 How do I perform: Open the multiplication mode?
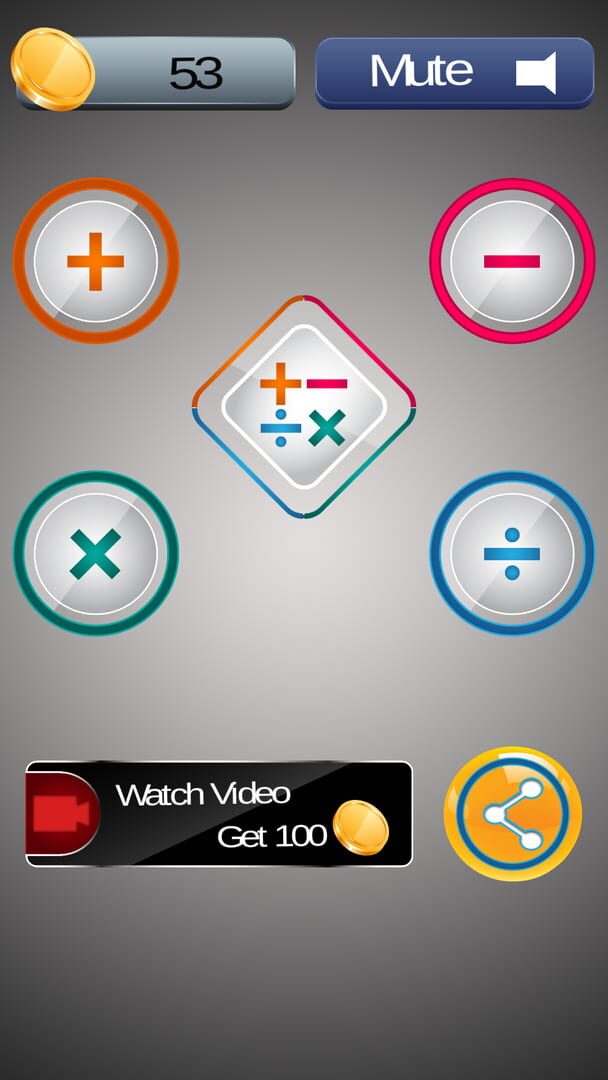click(96, 553)
